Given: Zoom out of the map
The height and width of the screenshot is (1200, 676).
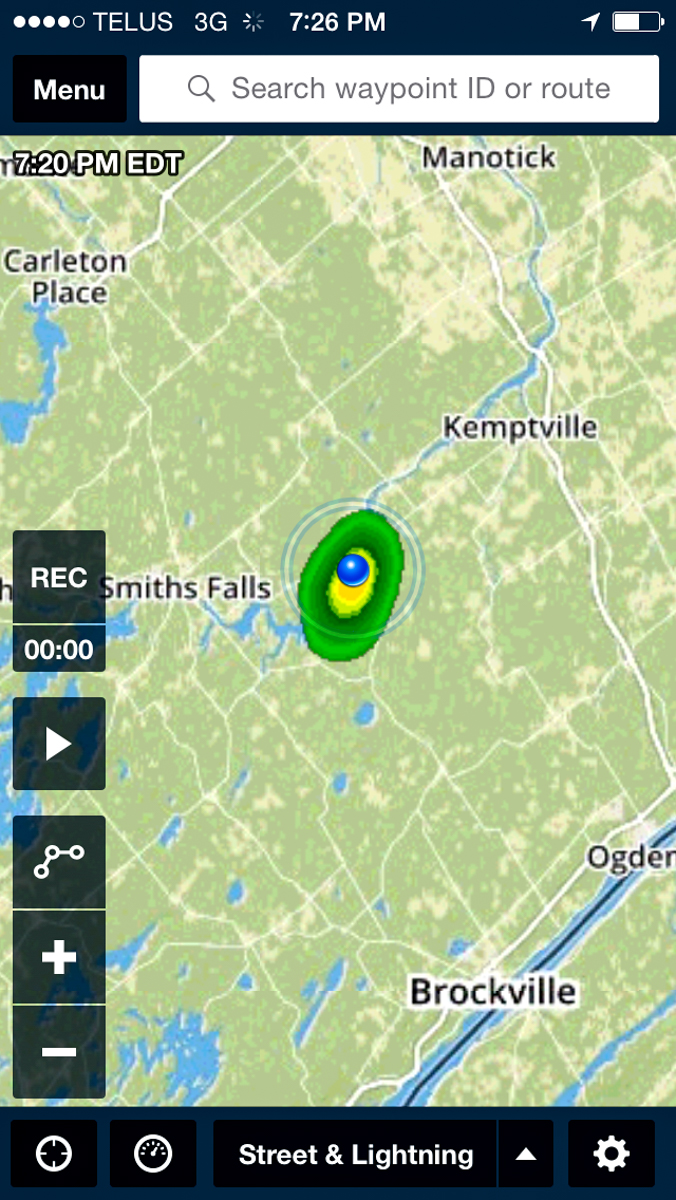Looking at the screenshot, I should coord(59,1052).
